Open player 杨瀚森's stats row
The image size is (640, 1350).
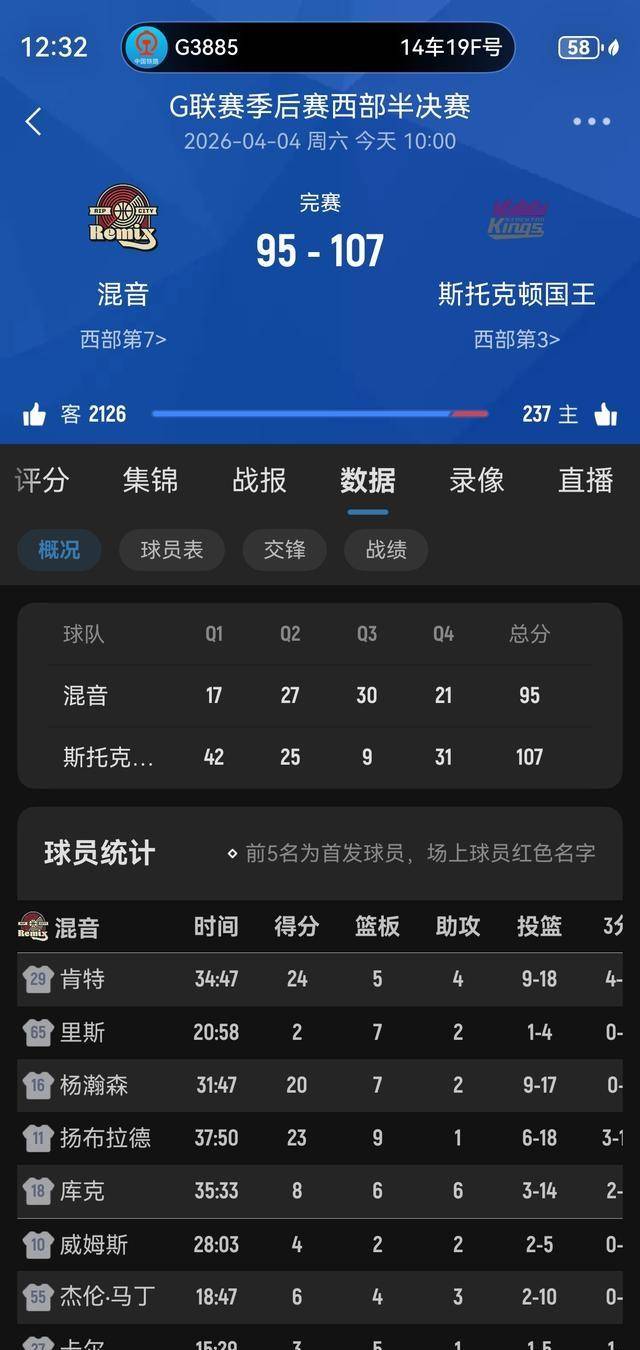click(x=94, y=1086)
